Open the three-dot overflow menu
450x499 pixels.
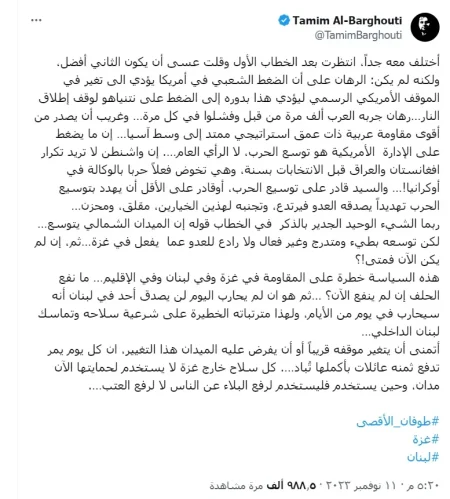coord(36,20)
